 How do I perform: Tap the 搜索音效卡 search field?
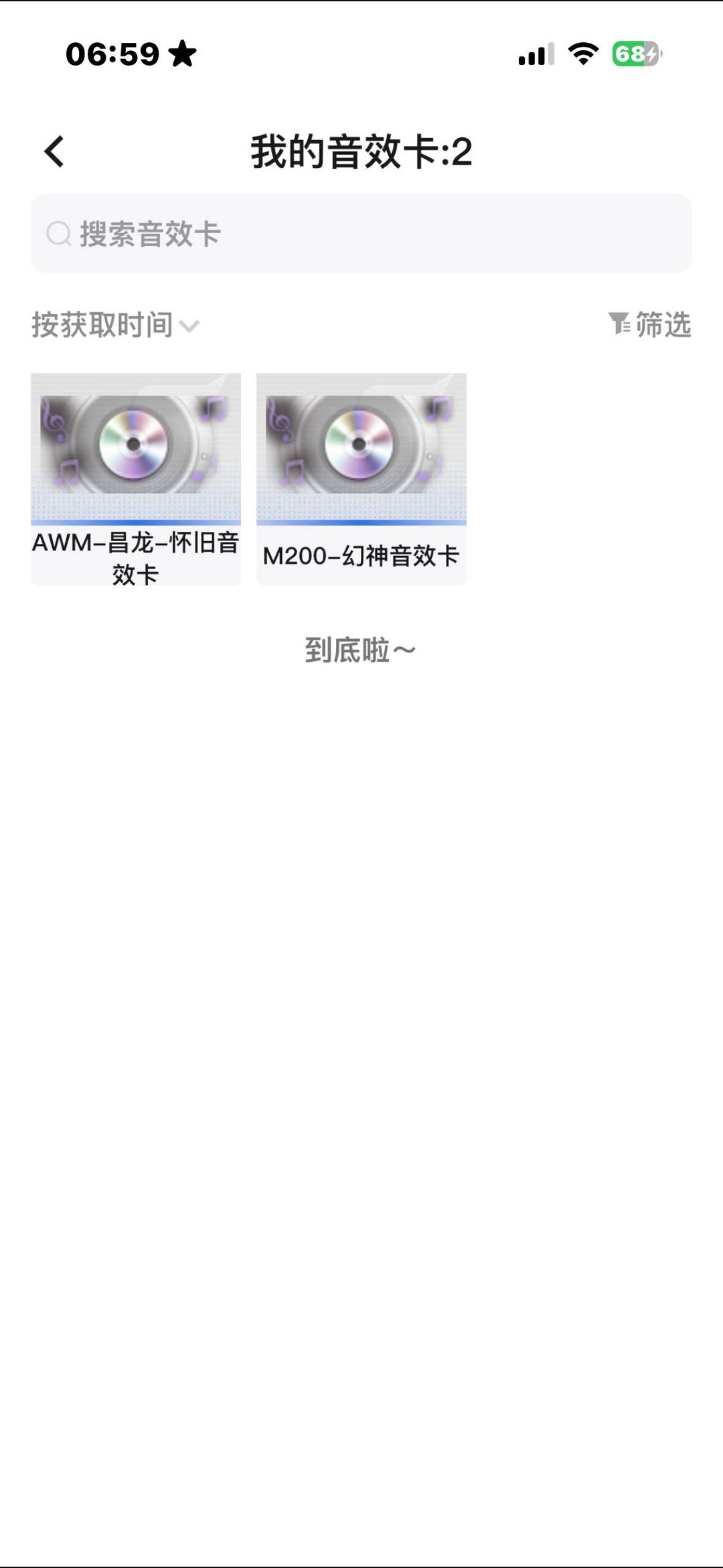pyautogui.click(x=361, y=234)
